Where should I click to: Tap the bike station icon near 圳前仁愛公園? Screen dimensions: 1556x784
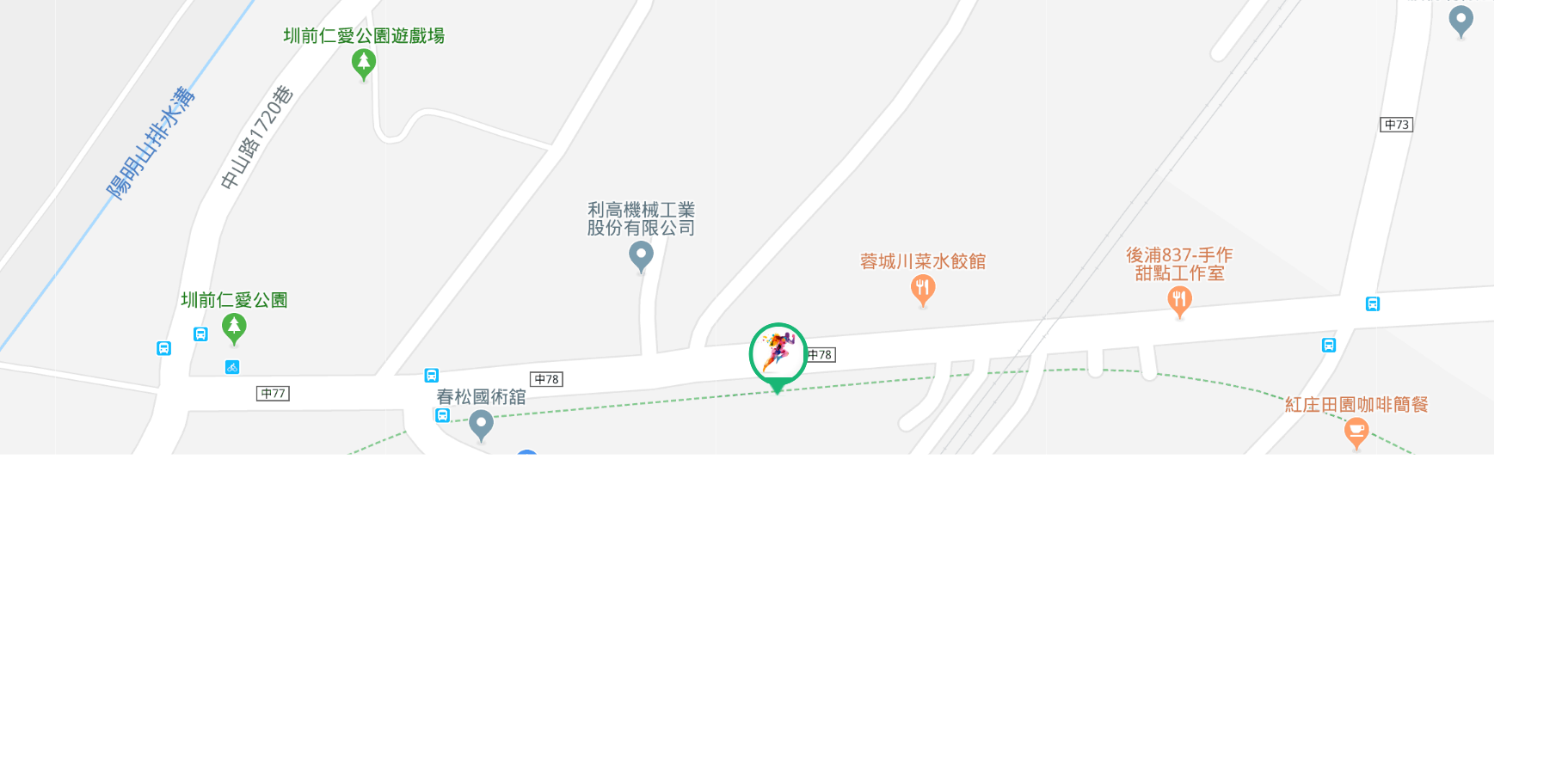coord(232,367)
